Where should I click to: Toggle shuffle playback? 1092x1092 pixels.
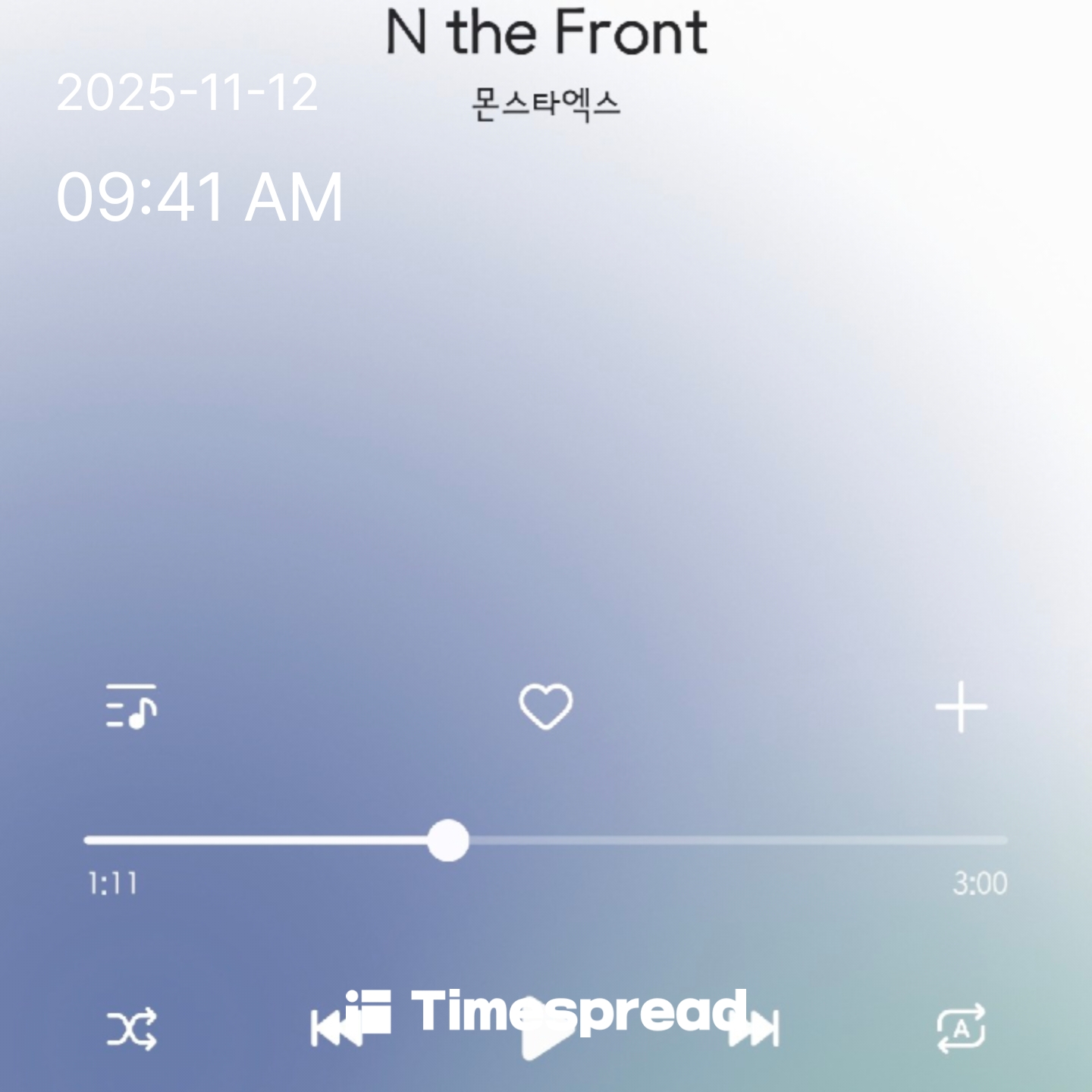(x=131, y=1029)
